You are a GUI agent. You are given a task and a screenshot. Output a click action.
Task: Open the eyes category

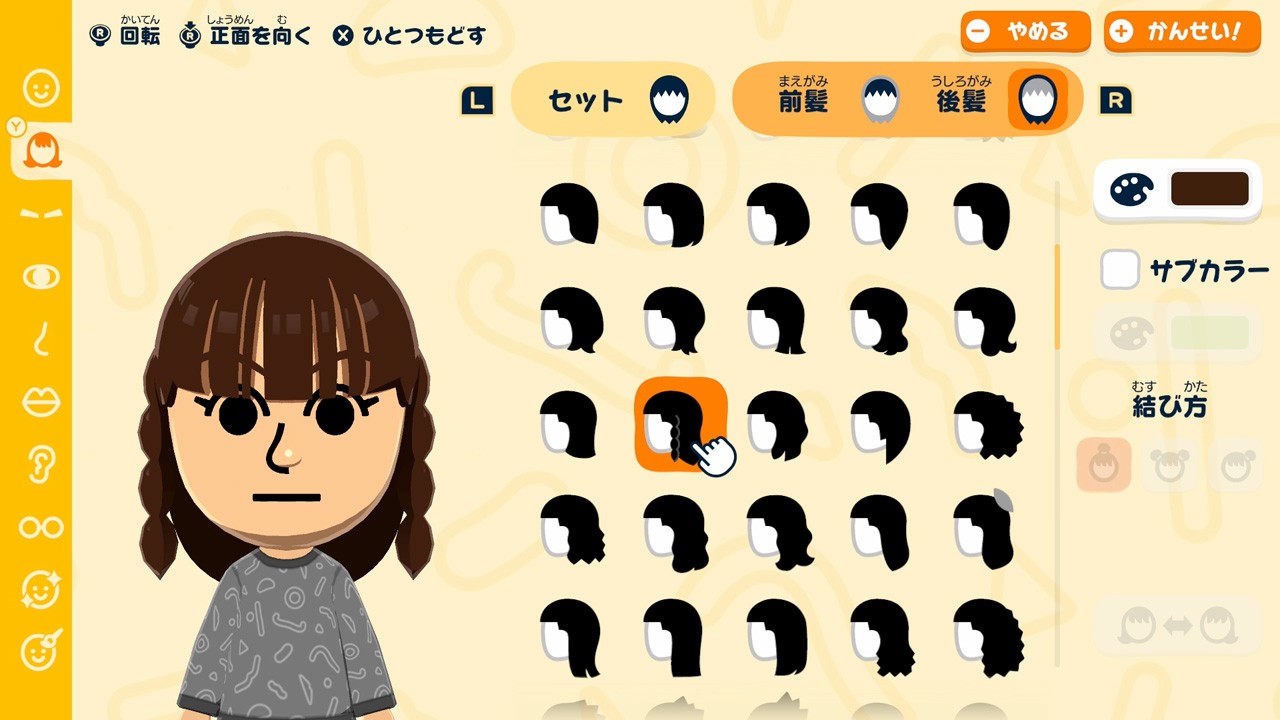click(41, 277)
